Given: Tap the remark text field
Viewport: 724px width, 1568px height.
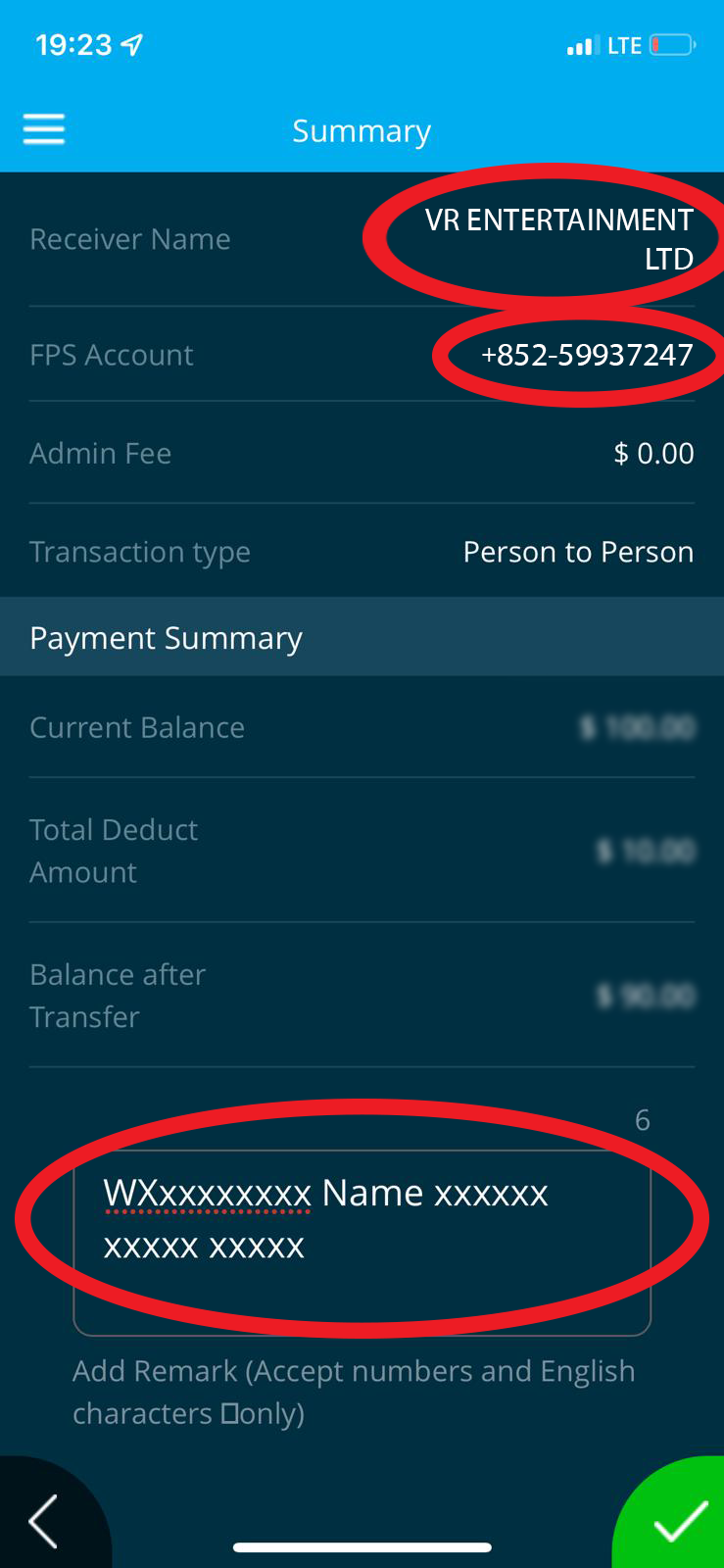Looking at the screenshot, I should click(362, 1243).
